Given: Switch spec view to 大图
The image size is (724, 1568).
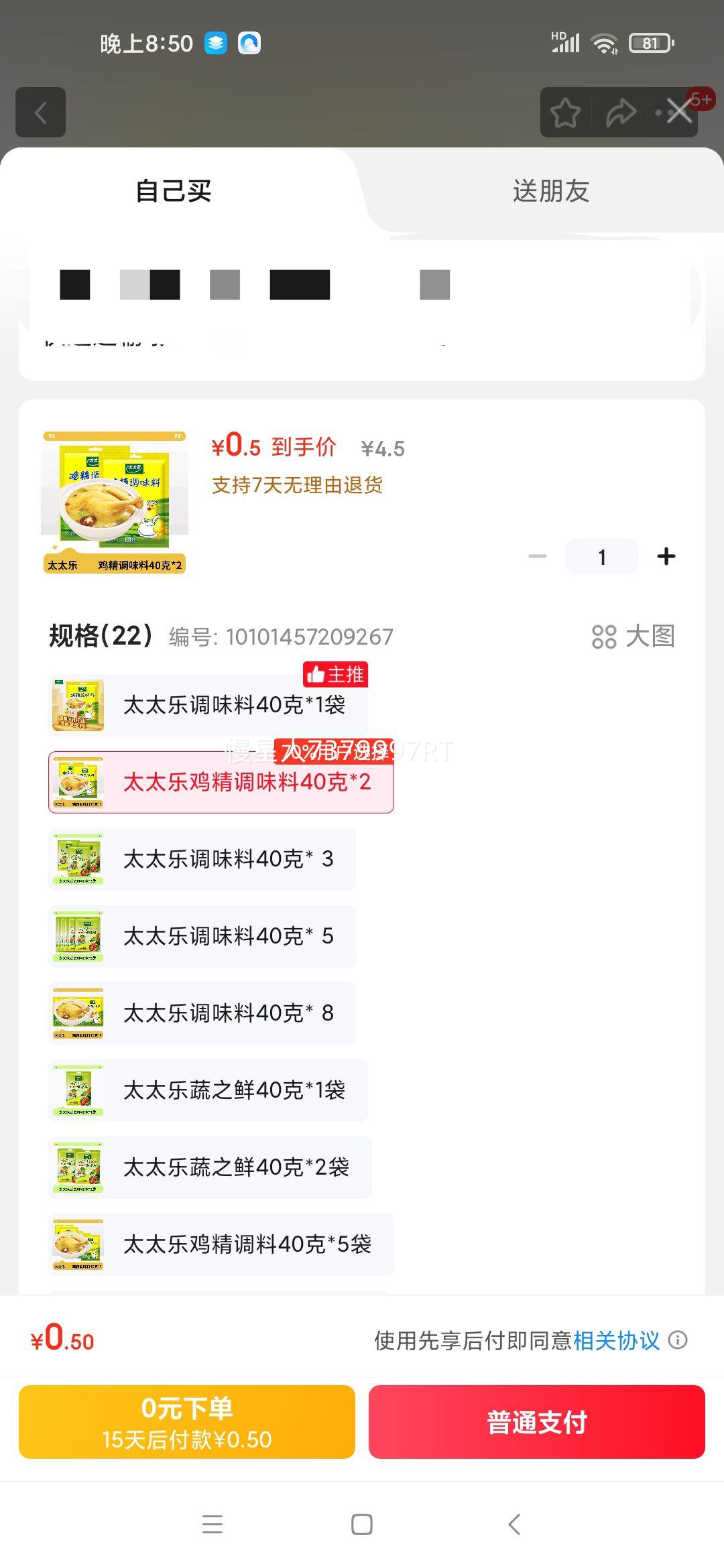Looking at the screenshot, I should tap(633, 637).
